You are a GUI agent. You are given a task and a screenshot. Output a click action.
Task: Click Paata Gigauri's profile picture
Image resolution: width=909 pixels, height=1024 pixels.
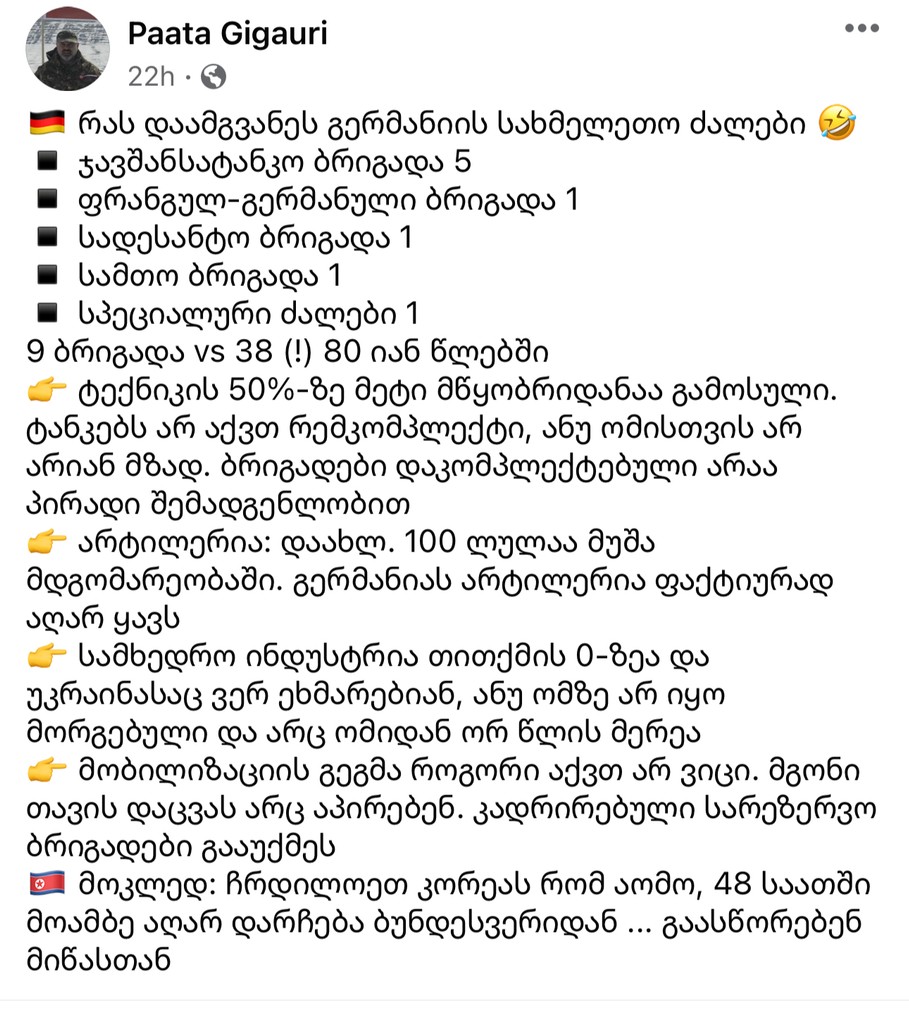click(x=68, y=47)
